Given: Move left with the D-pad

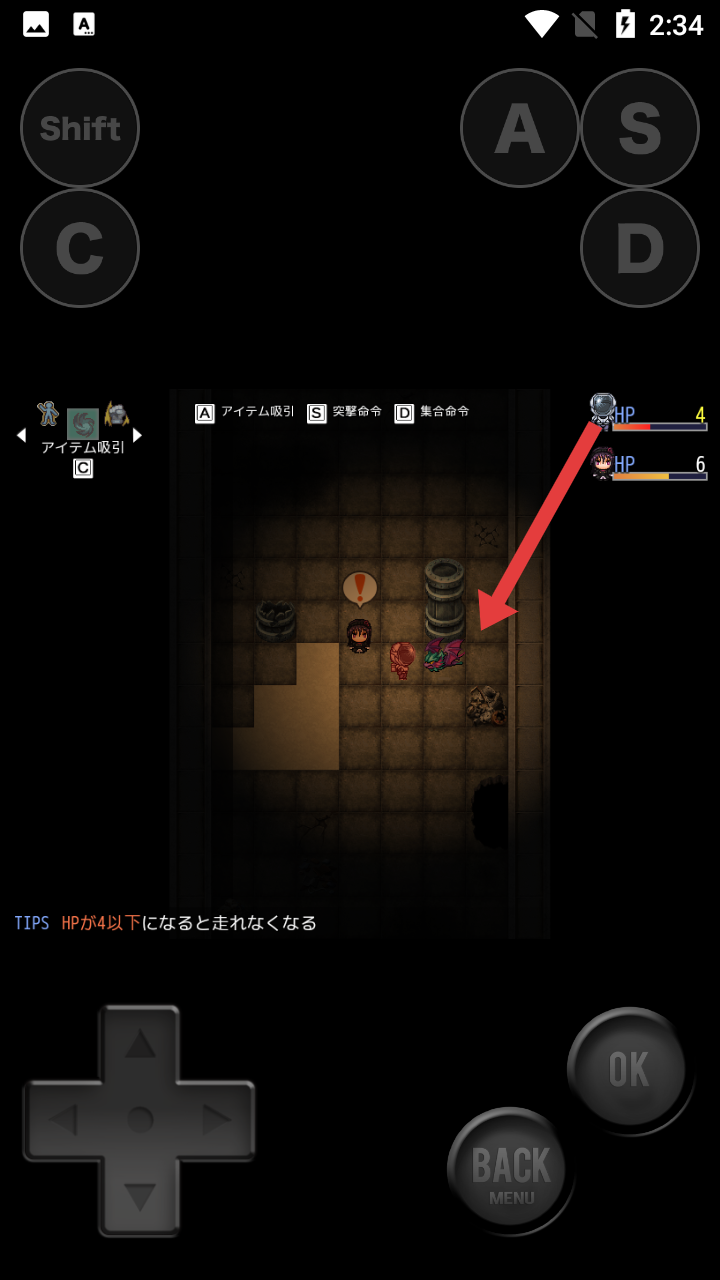Looking at the screenshot, I should [x=64, y=1121].
